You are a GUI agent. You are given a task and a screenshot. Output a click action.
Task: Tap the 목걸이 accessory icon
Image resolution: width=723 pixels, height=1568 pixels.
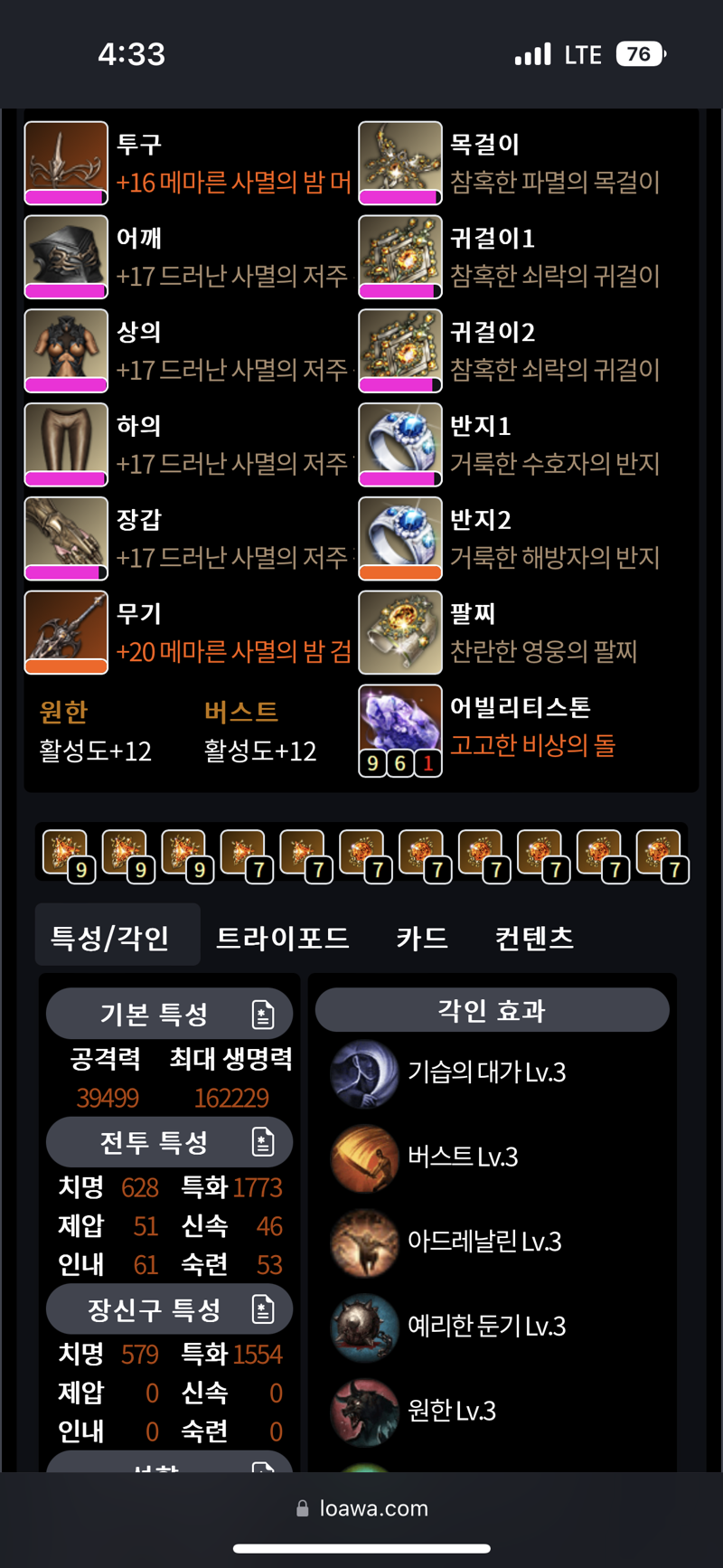400,163
